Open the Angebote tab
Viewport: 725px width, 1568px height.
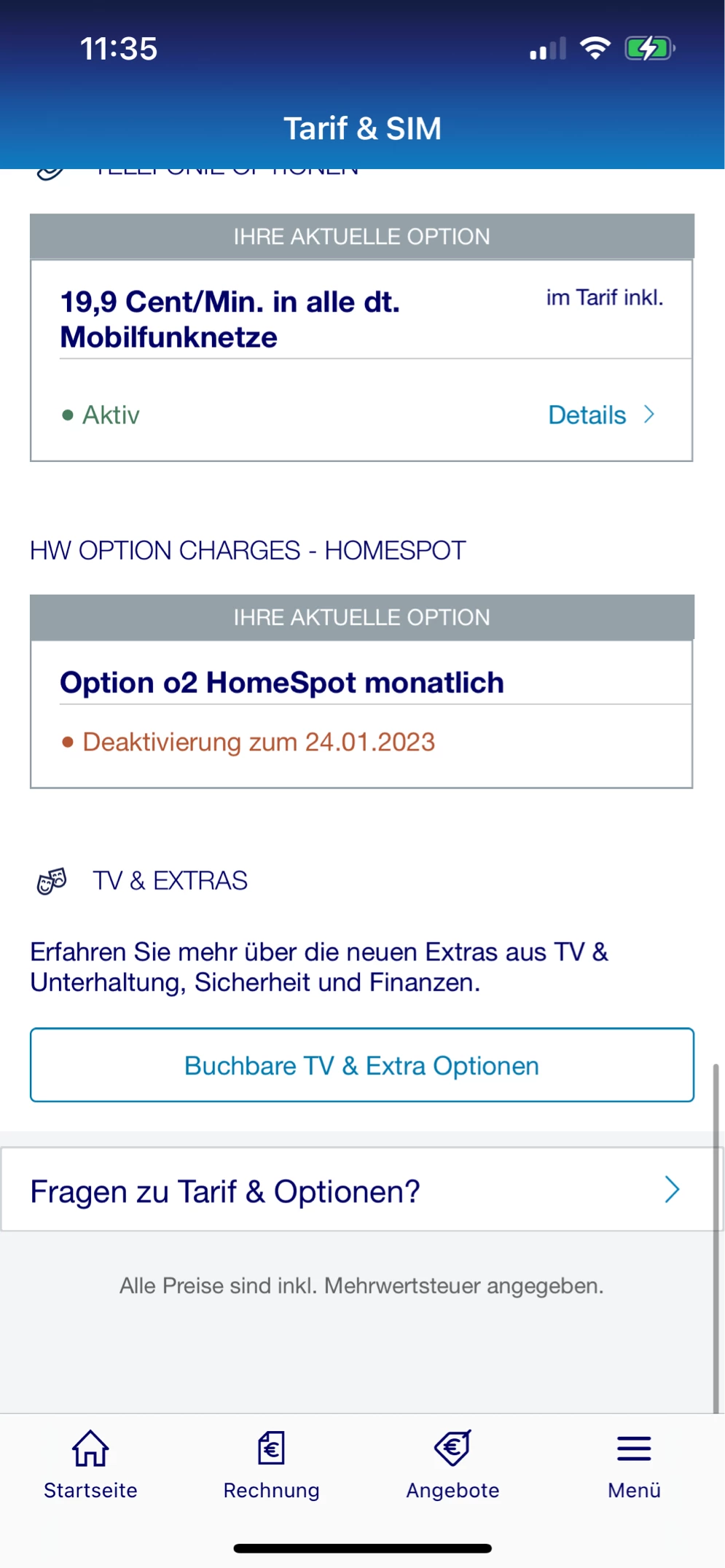tap(452, 1465)
